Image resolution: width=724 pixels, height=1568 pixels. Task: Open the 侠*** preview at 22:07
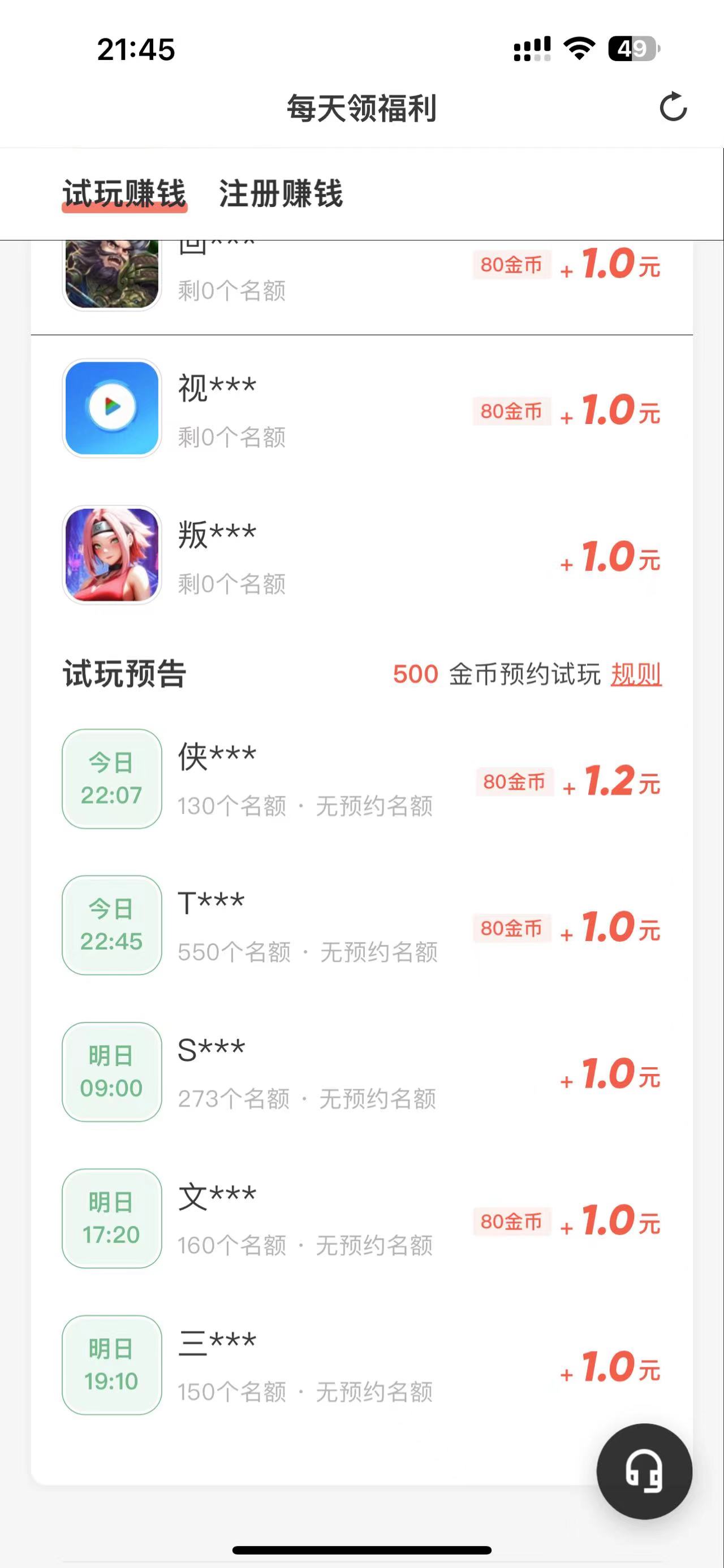(361, 778)
